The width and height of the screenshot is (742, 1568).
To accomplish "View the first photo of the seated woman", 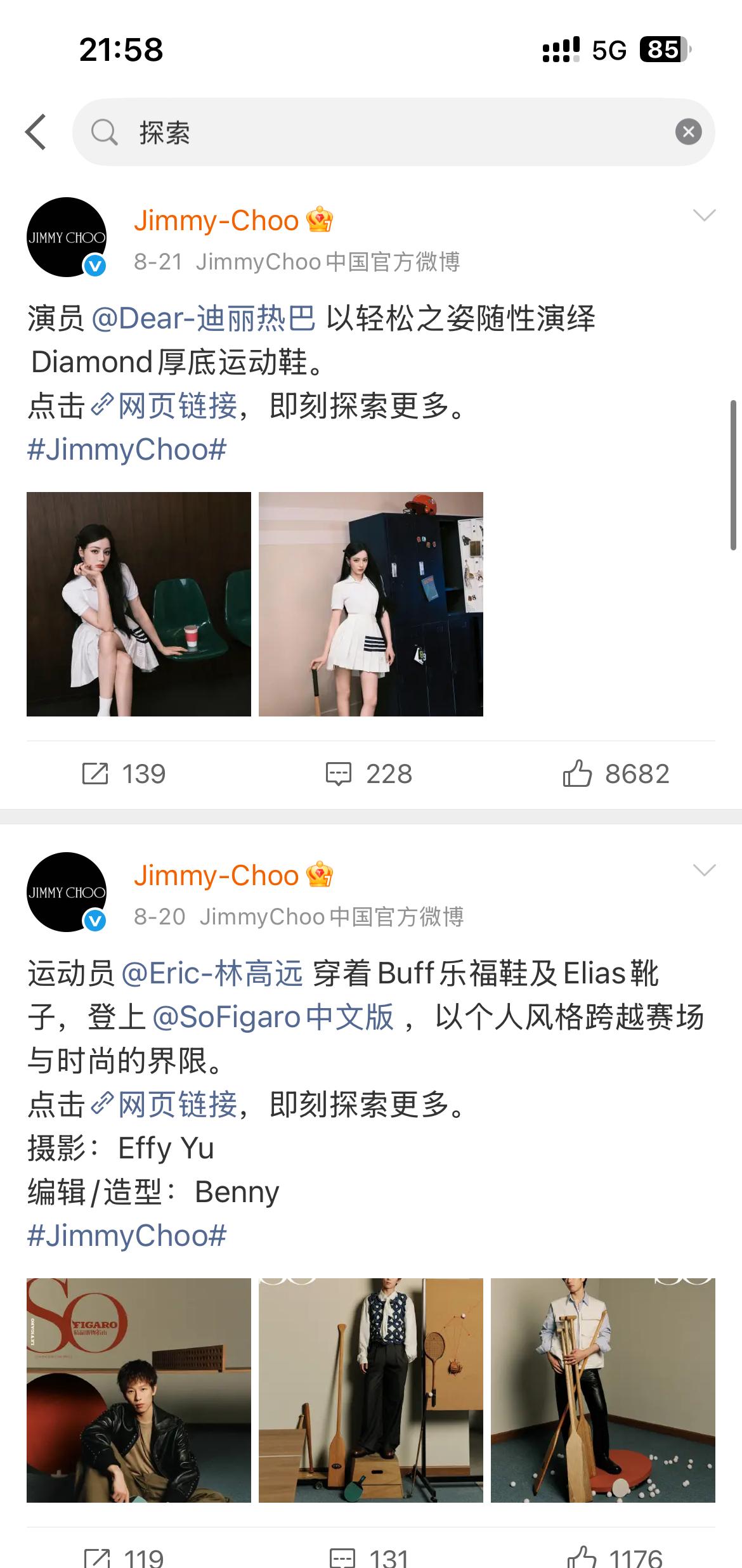I will point(139,604).
